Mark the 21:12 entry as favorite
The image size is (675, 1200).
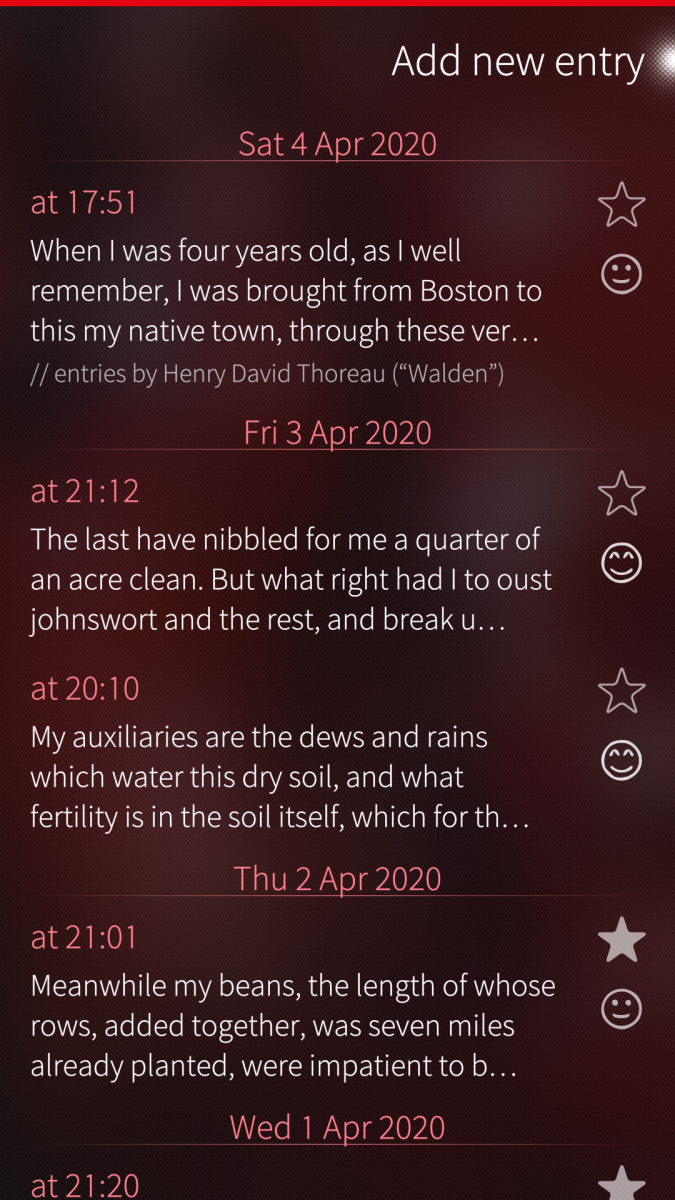621,493
